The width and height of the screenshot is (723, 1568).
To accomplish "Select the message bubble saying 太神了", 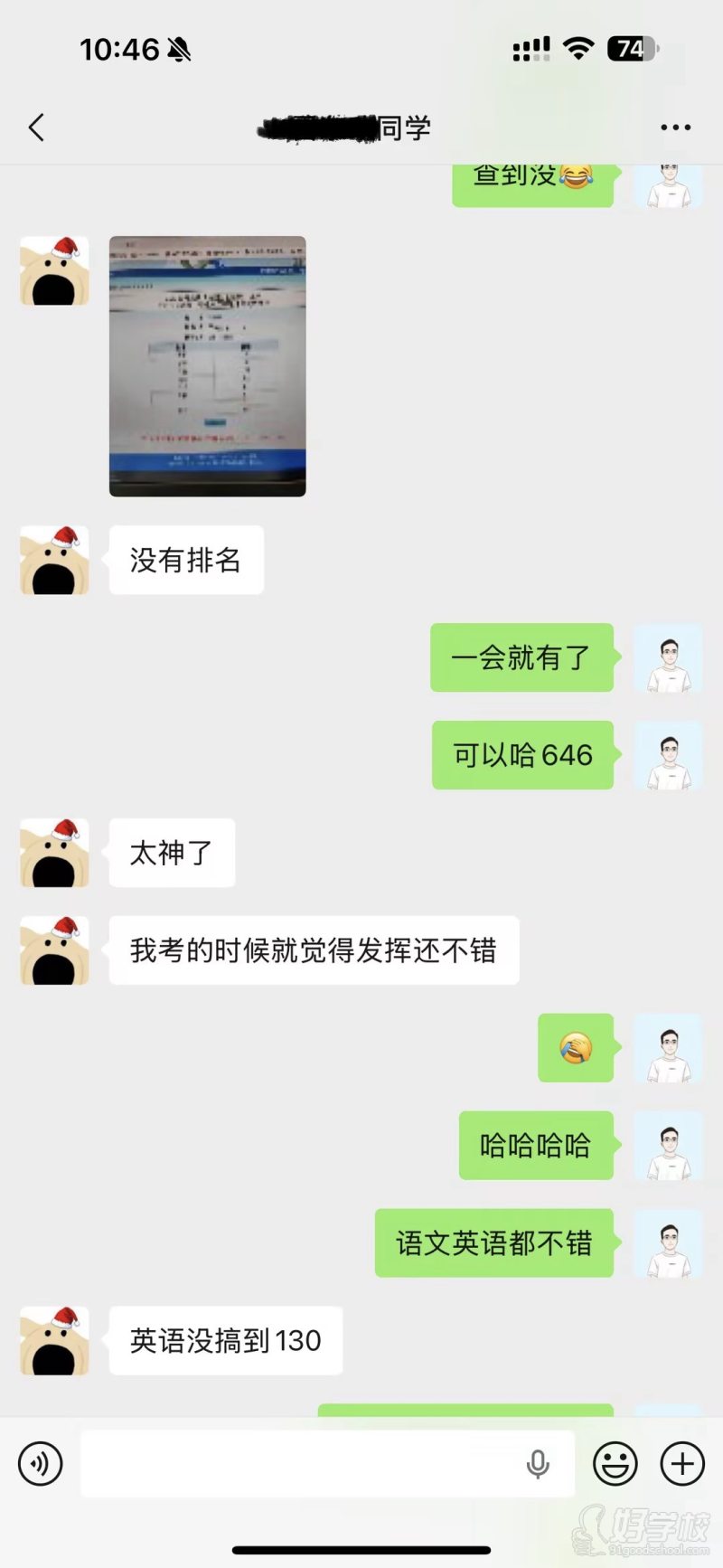I will click(172, 852).
